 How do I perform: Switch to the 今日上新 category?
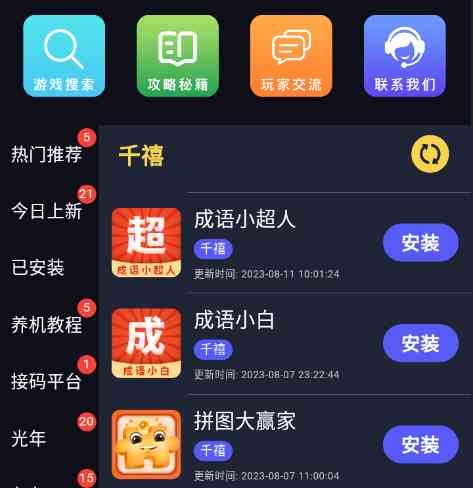[46, 211]
